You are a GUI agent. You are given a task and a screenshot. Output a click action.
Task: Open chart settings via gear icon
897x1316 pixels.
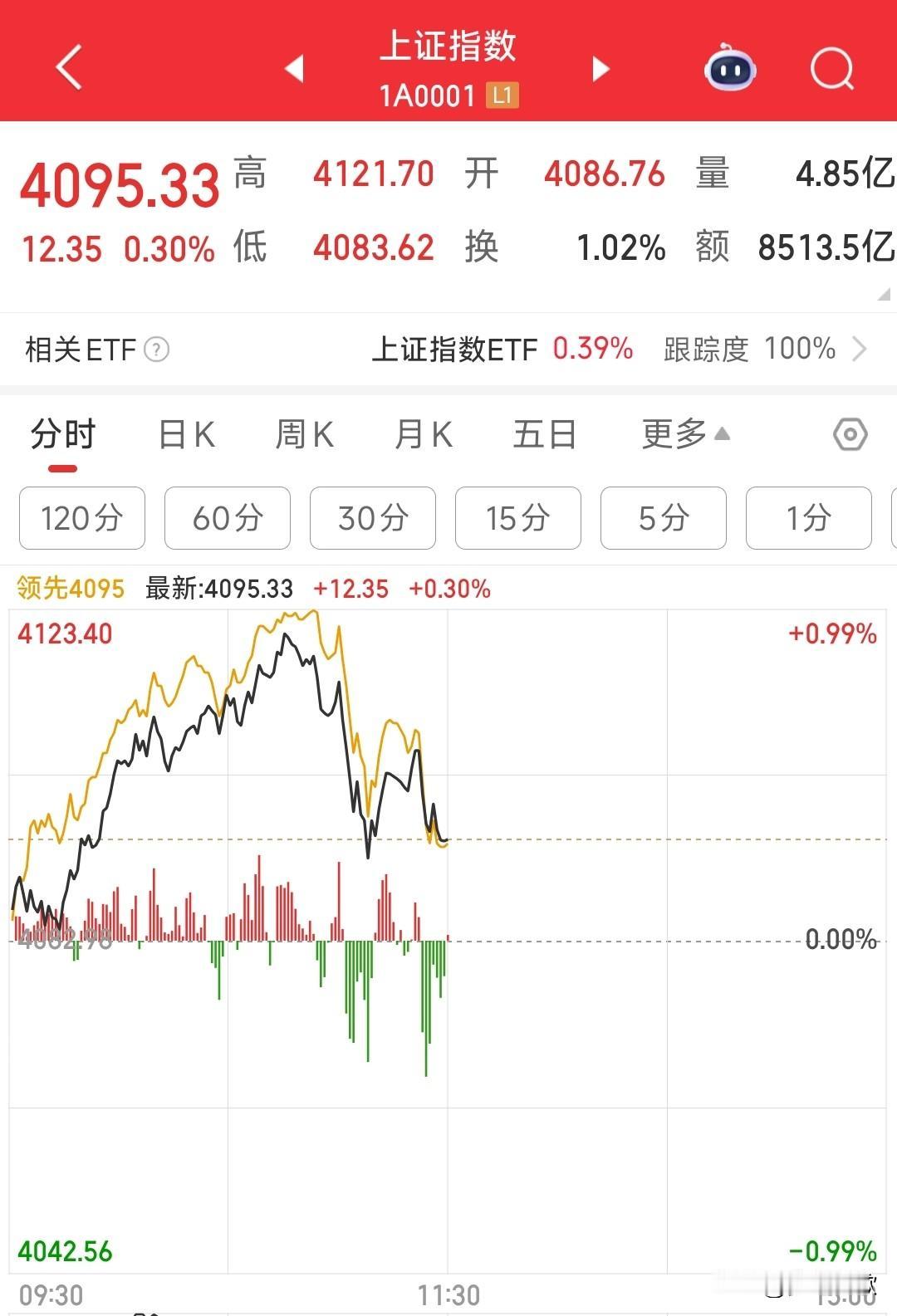(850, 433)
